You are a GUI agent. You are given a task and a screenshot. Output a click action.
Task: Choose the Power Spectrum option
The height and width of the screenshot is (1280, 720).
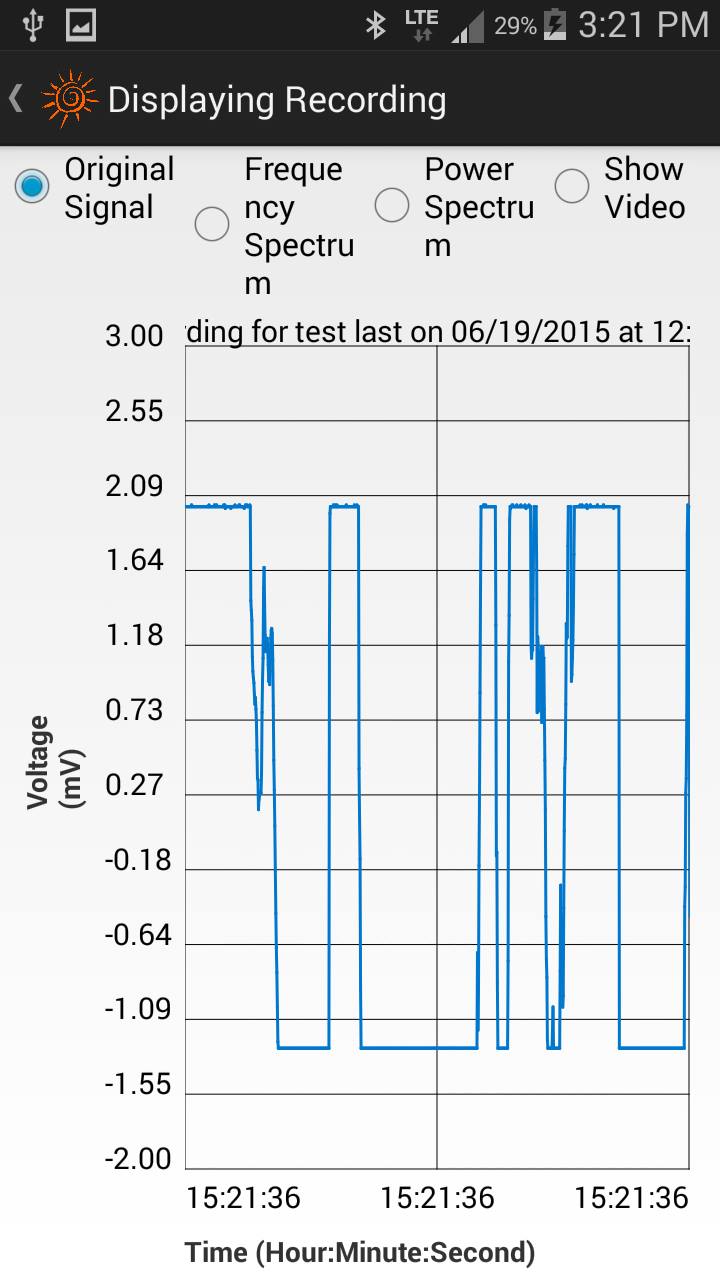[392, 206]
